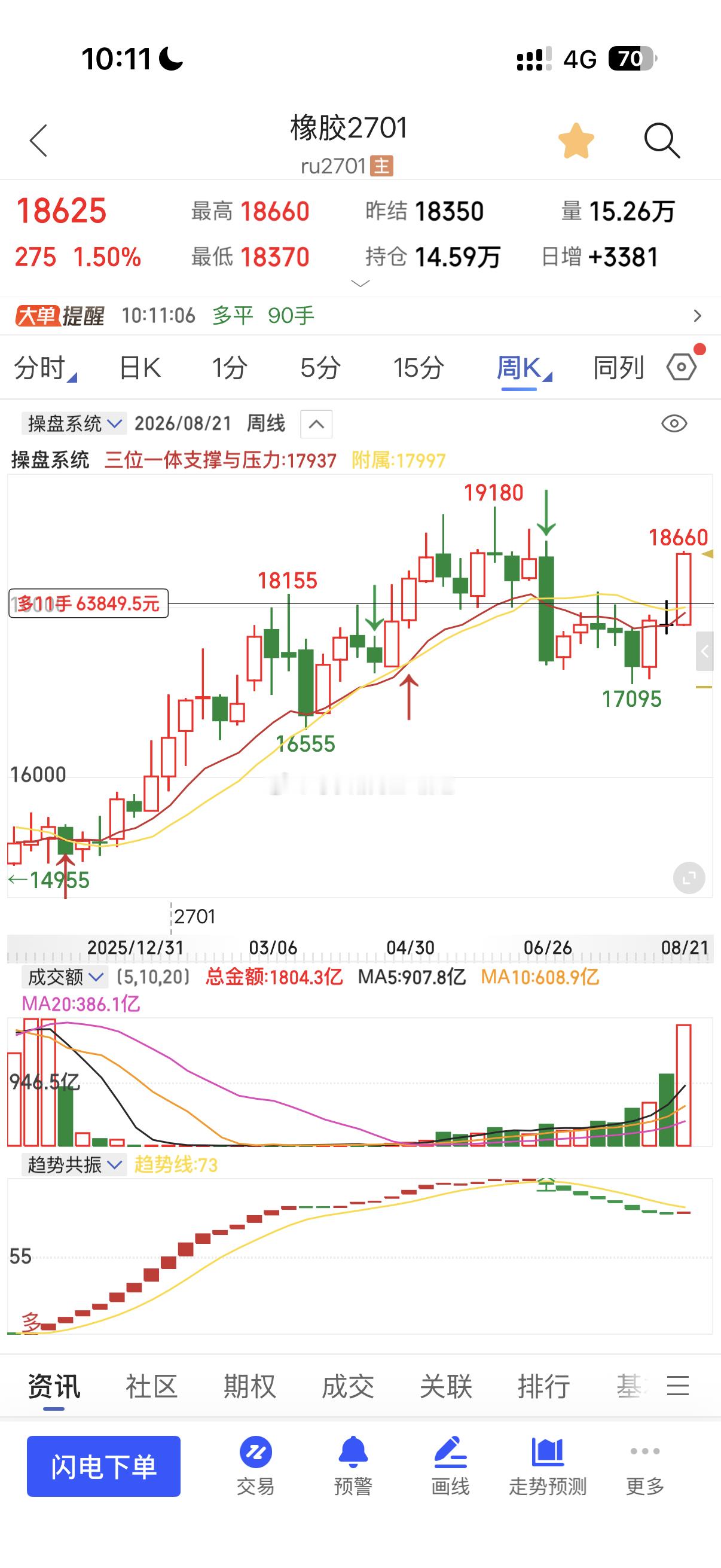This screenshot has height=1568, width=721.
Task: Toggle the favorite star for 橡胶2701
Action: coord(576,141)
